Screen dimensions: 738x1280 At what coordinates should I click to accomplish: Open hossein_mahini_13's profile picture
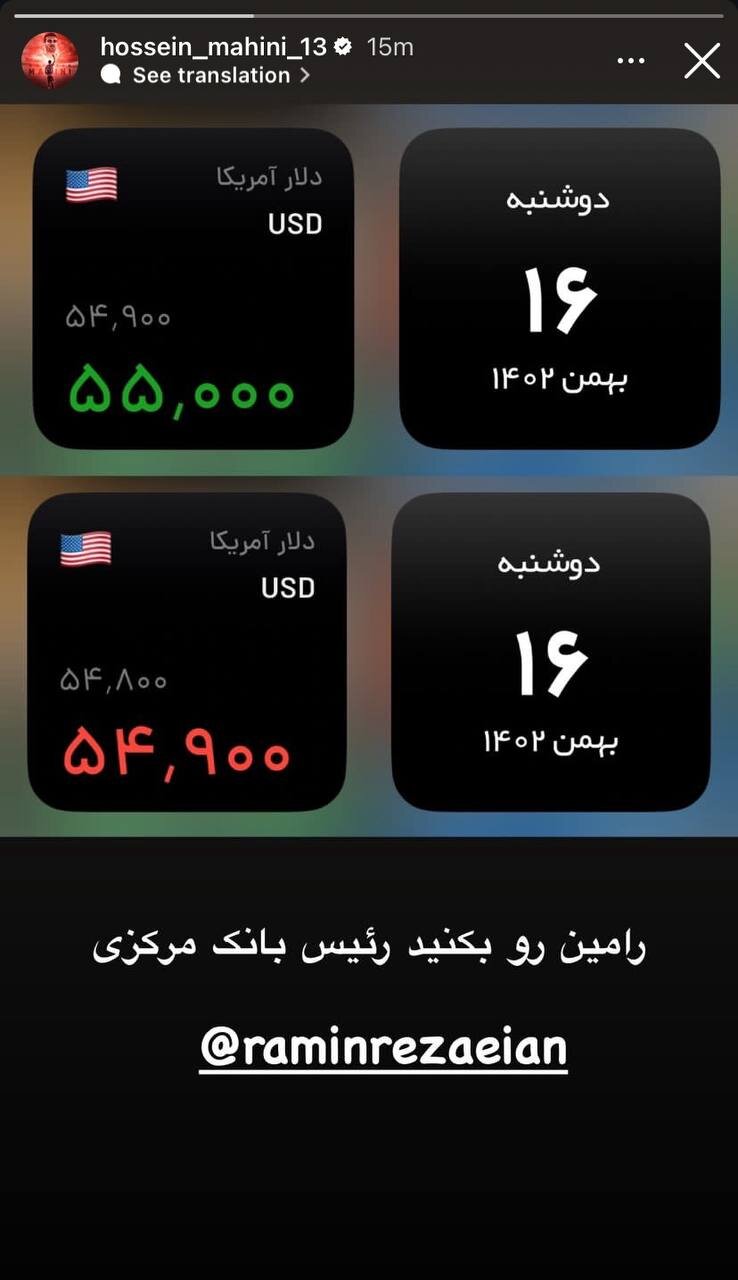click(x=49, y=61)
